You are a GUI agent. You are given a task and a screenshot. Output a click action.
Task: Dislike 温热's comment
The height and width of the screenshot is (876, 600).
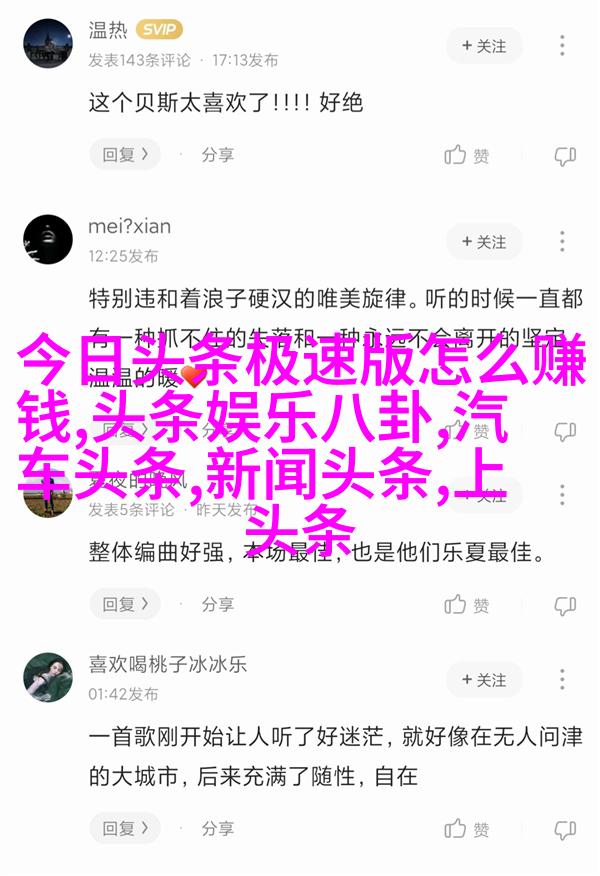[565, 156]
